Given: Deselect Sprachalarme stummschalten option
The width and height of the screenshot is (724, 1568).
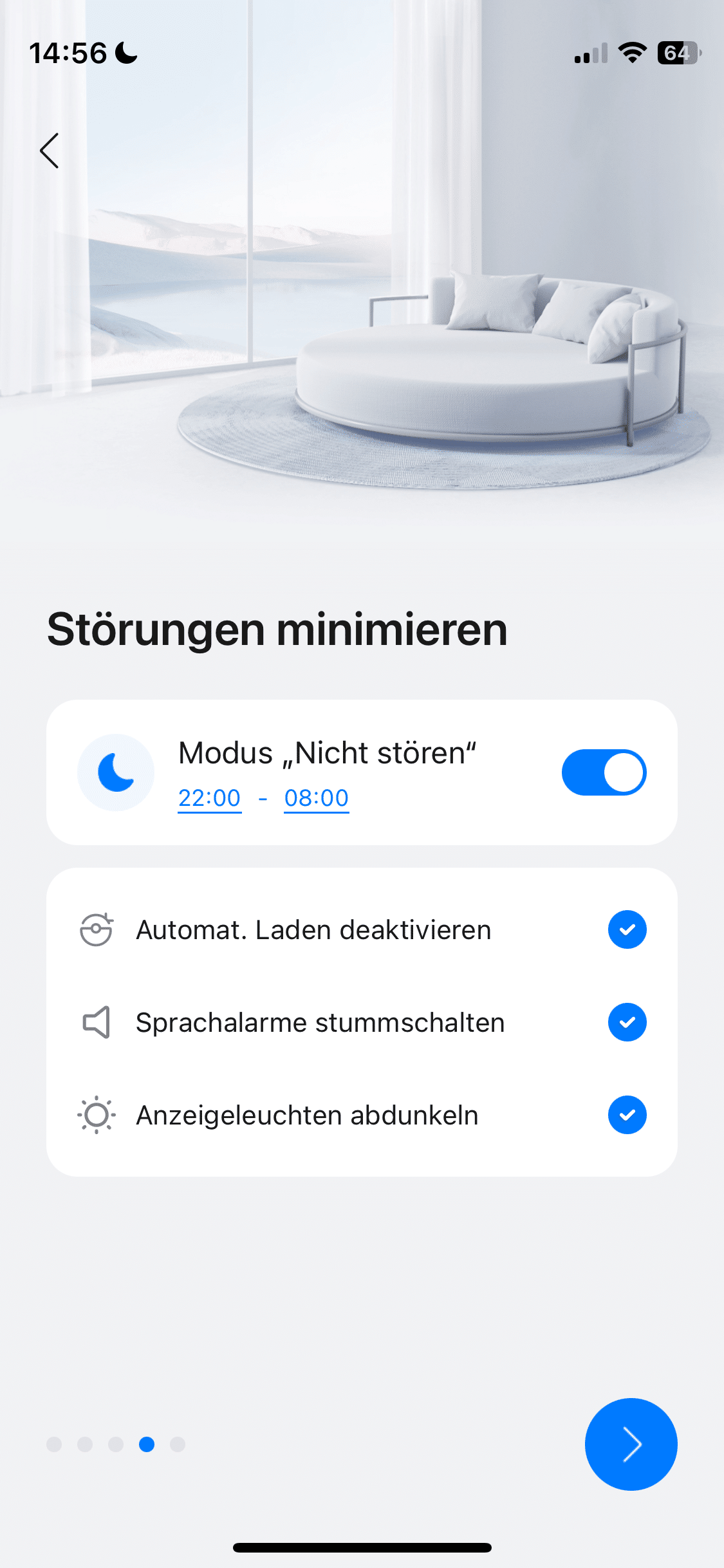Looking at the screenshot, I should [627, 1022].
